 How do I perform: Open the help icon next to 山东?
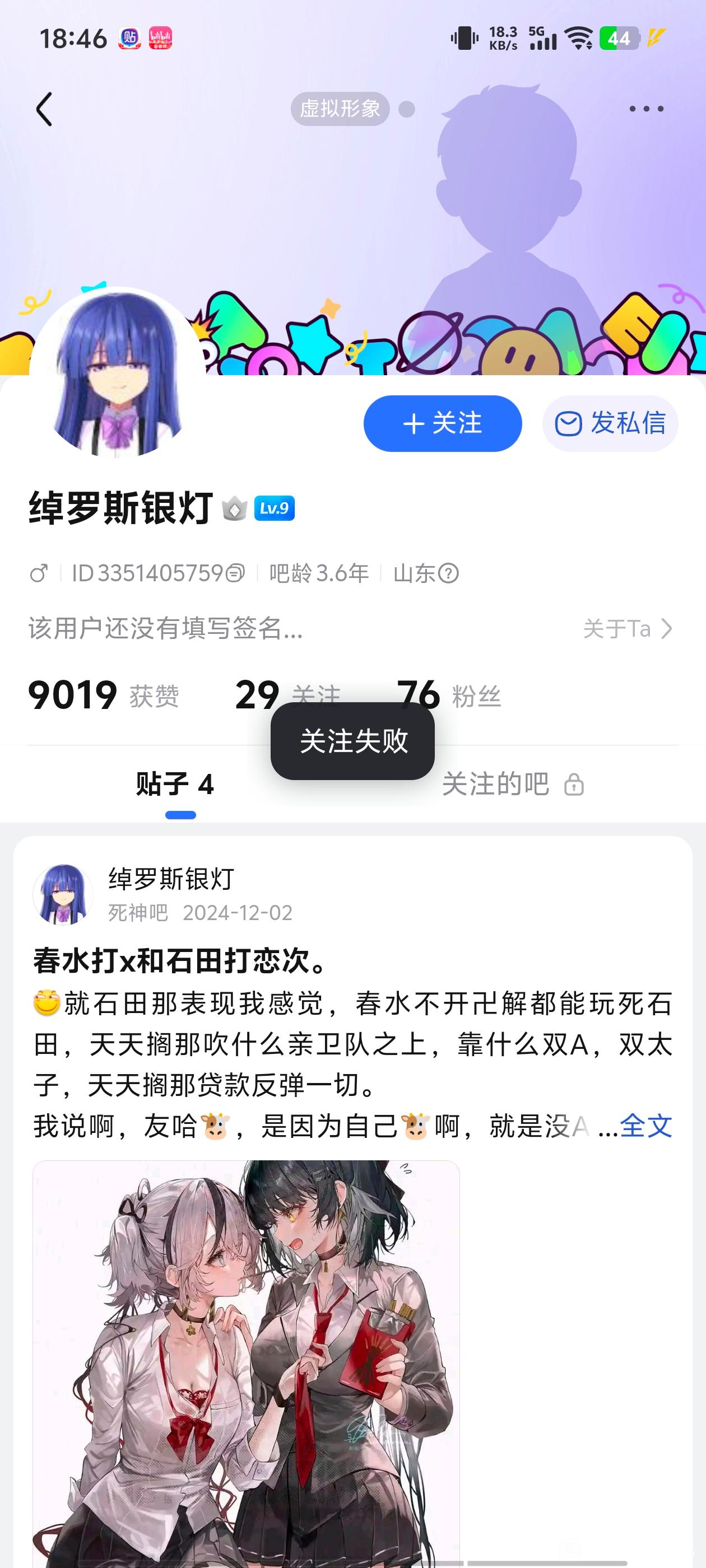[449, 573]
